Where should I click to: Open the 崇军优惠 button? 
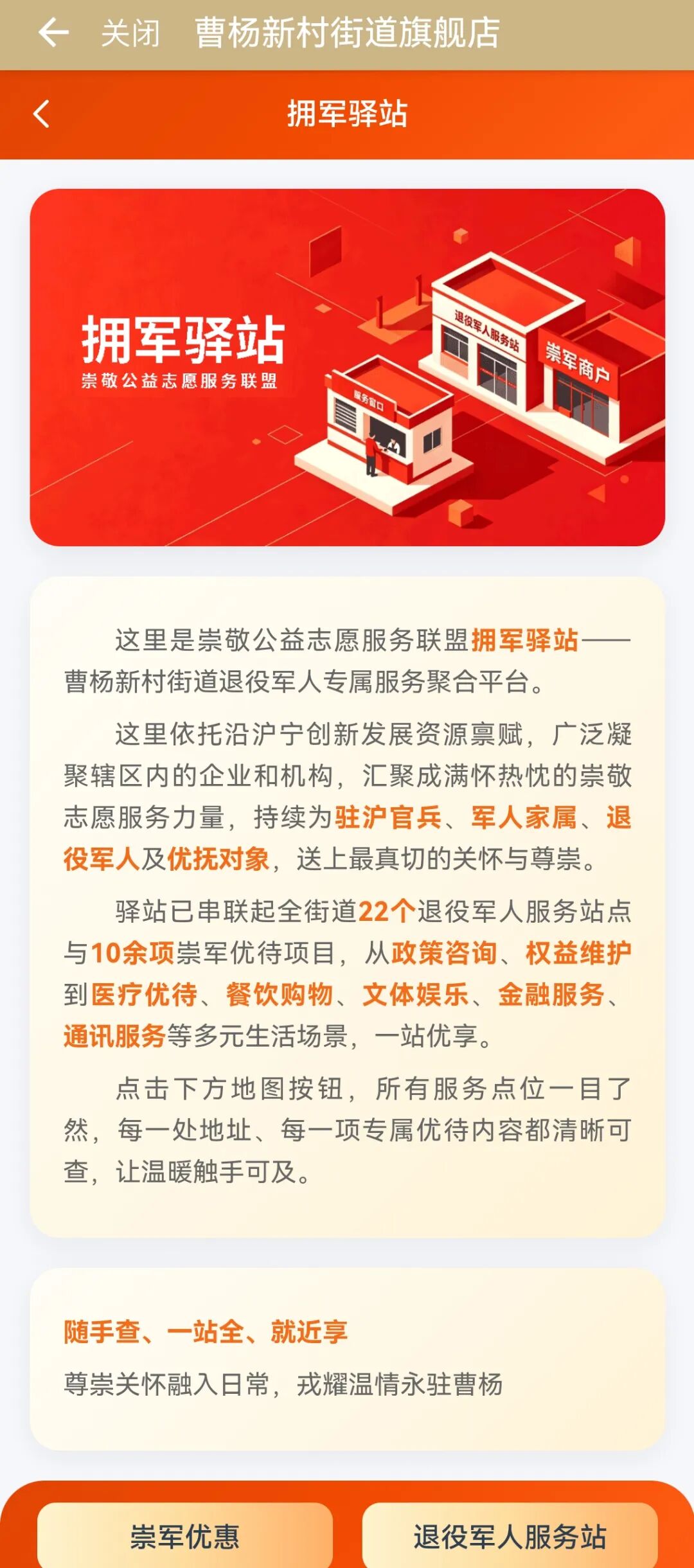185,1536
